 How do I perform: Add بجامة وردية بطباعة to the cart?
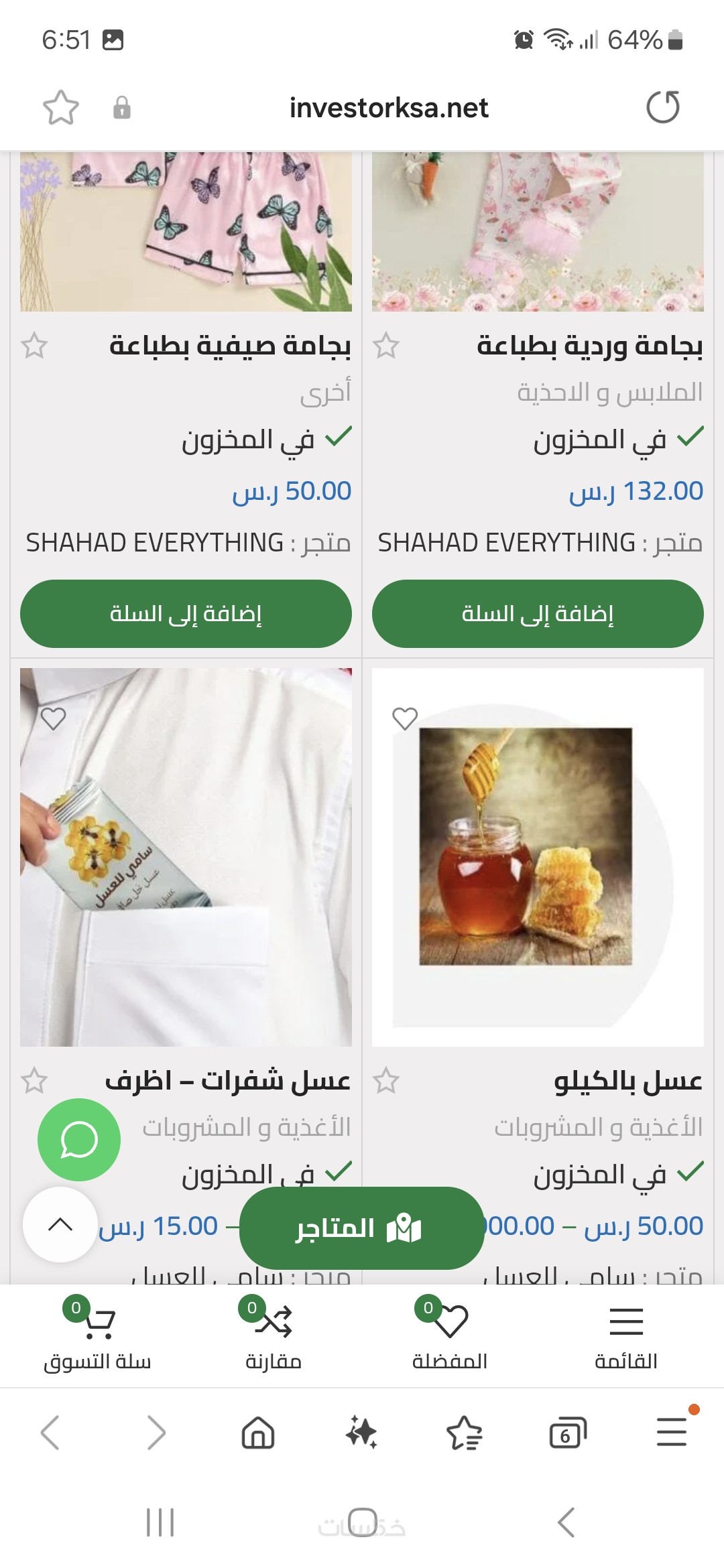click(x=538, y=614)
